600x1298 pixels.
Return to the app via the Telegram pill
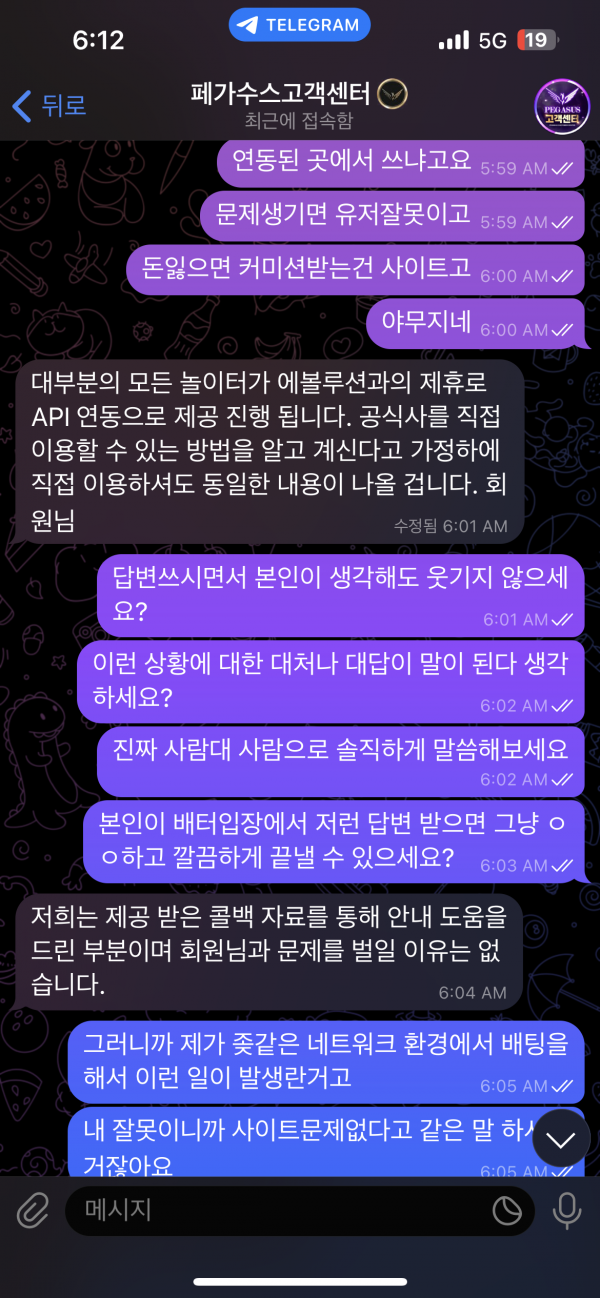click(x=300, y=25)
